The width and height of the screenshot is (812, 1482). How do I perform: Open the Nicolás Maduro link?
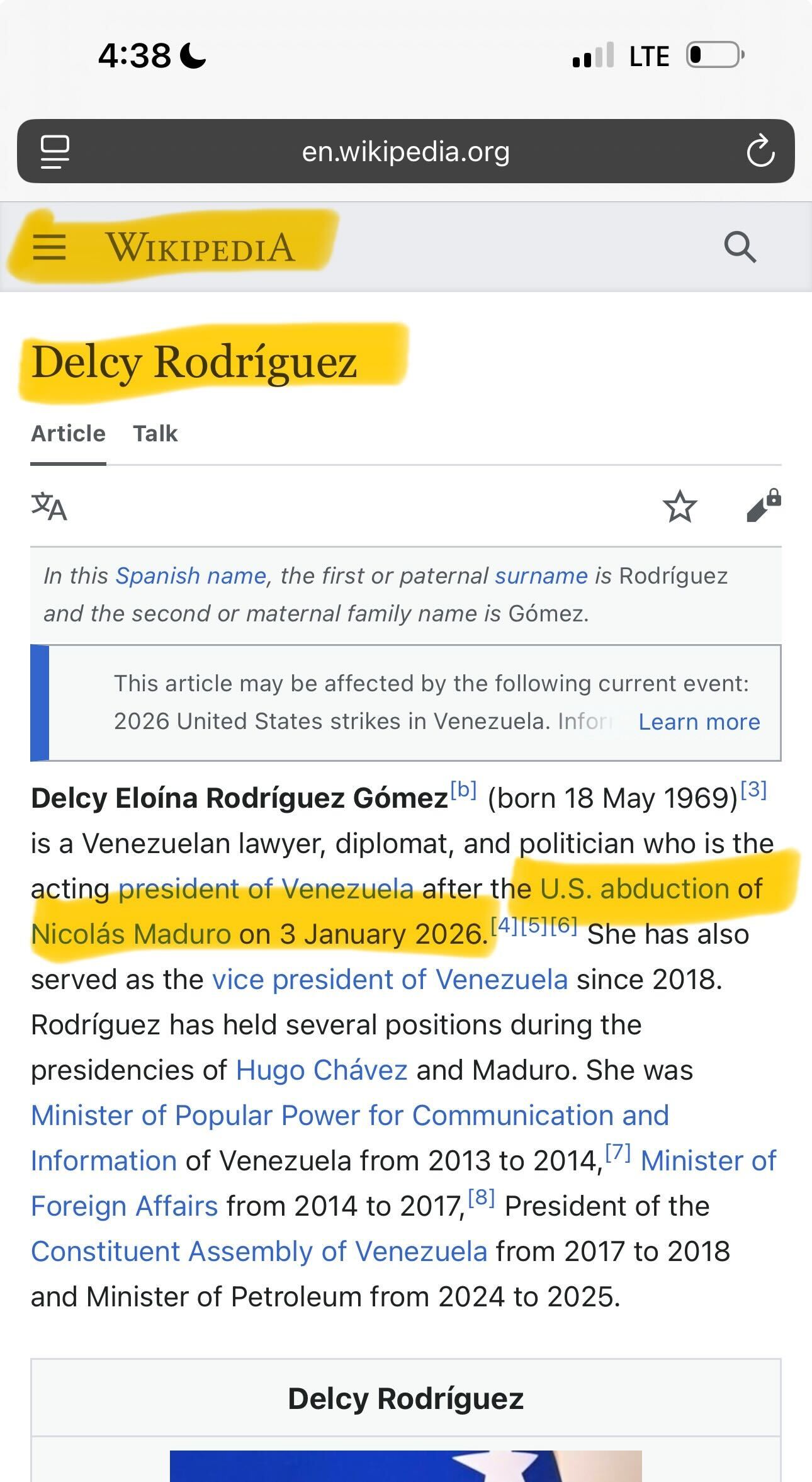[131, 934]
